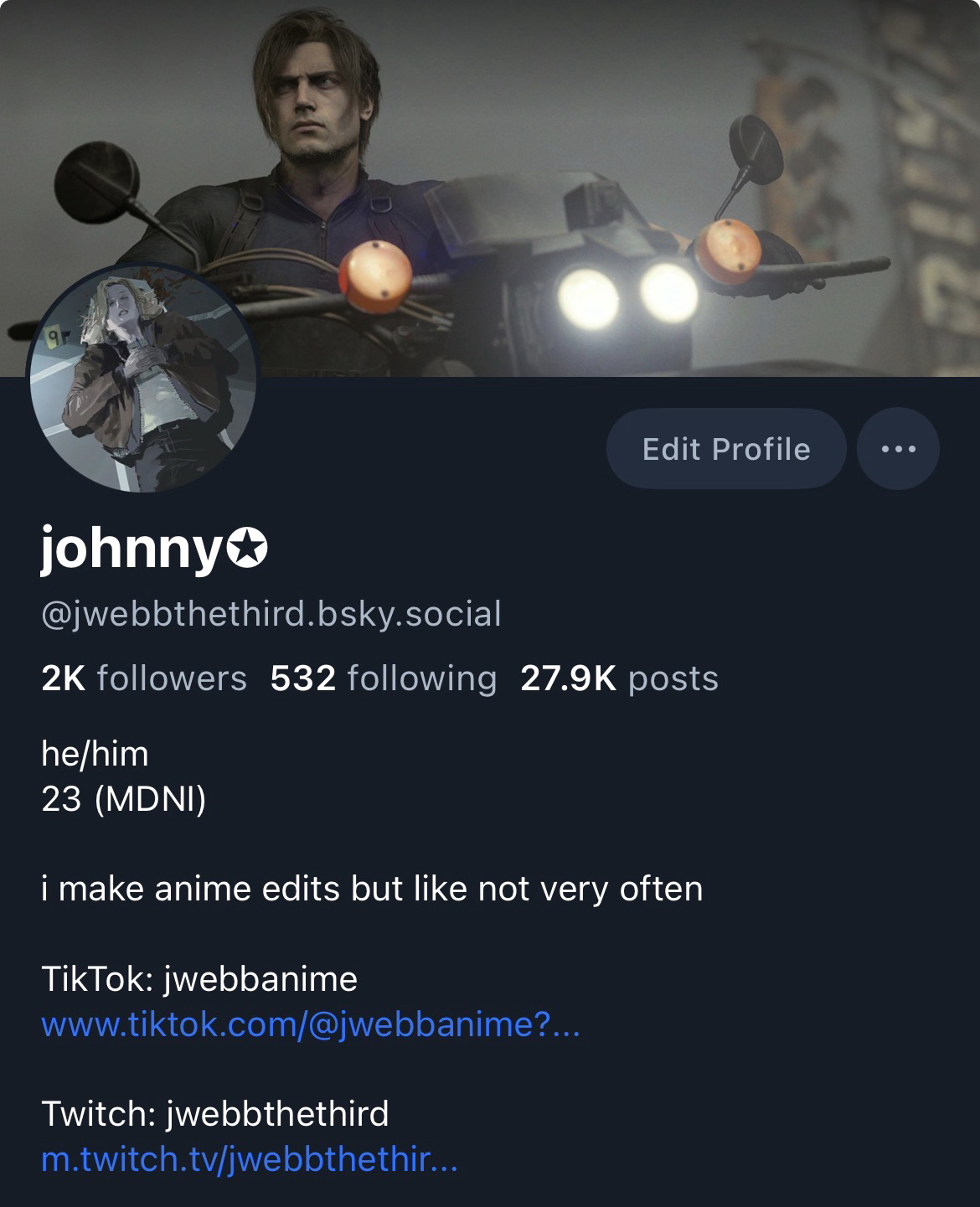Visit the m.twitch.tv/jwebbthethir... link
Image resolution: width=980 pixels, height=1207 pixels.
(x=250, y=1160)
